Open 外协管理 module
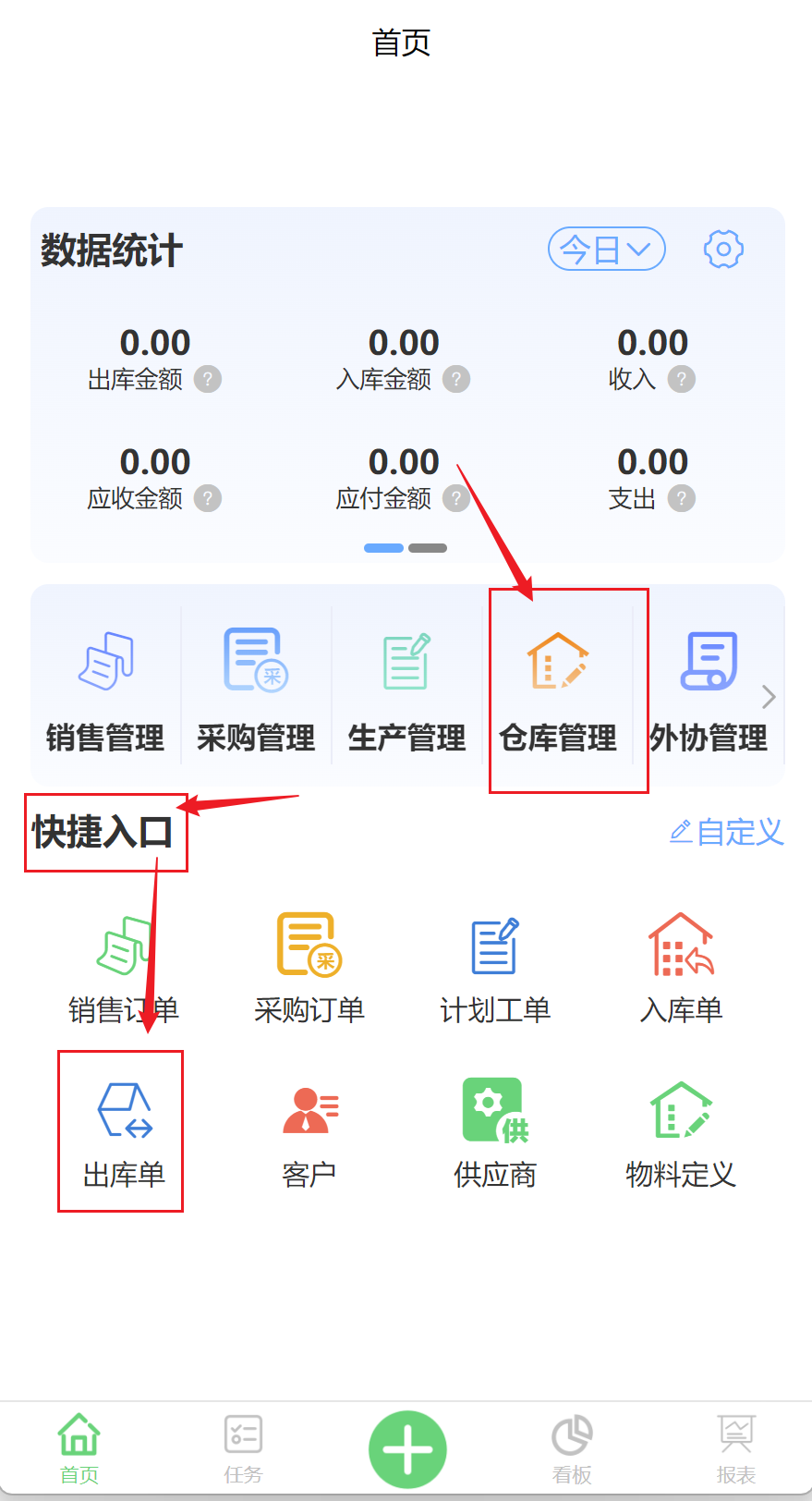The width and height of the screenshot is (812, 1501). [709, 689]
